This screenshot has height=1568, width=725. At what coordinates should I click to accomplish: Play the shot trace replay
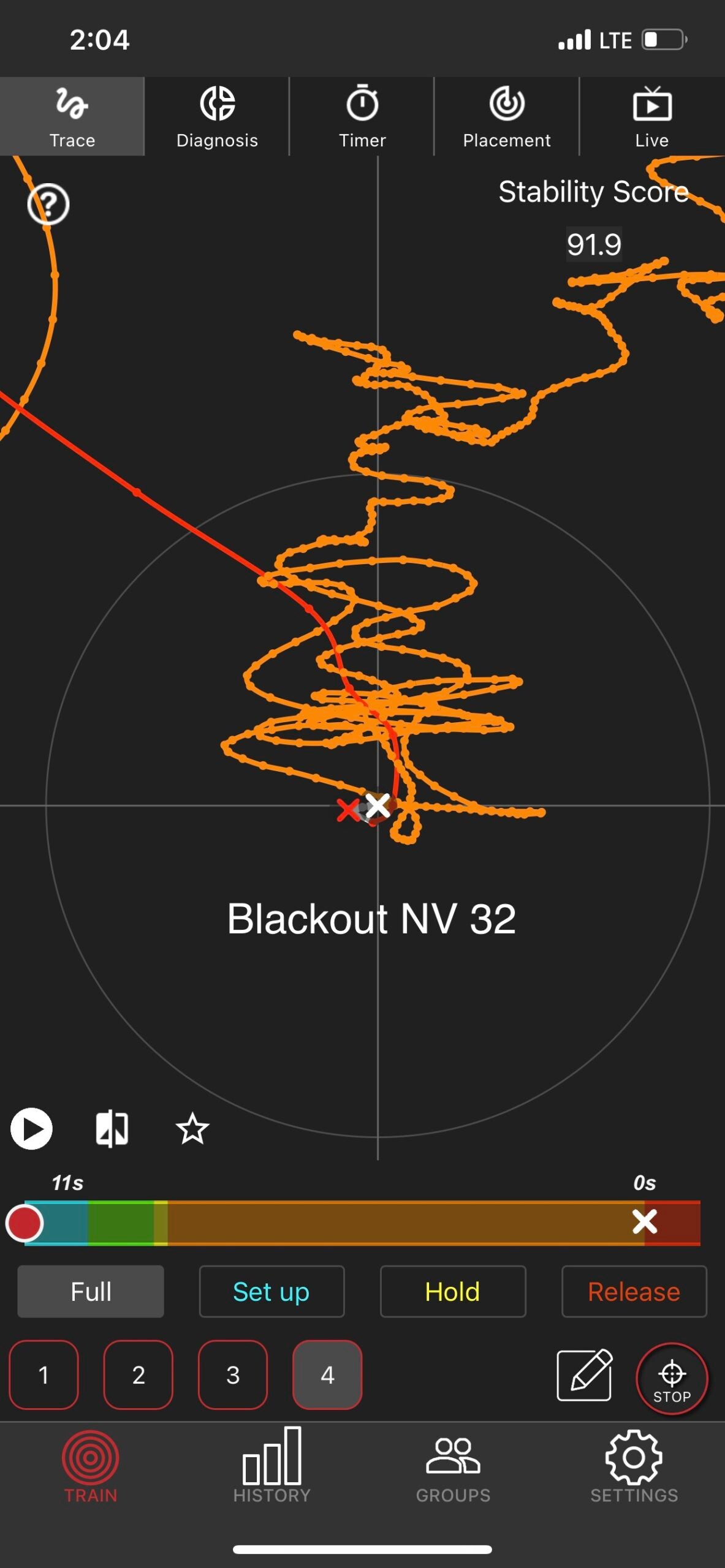click(31, 1128)
